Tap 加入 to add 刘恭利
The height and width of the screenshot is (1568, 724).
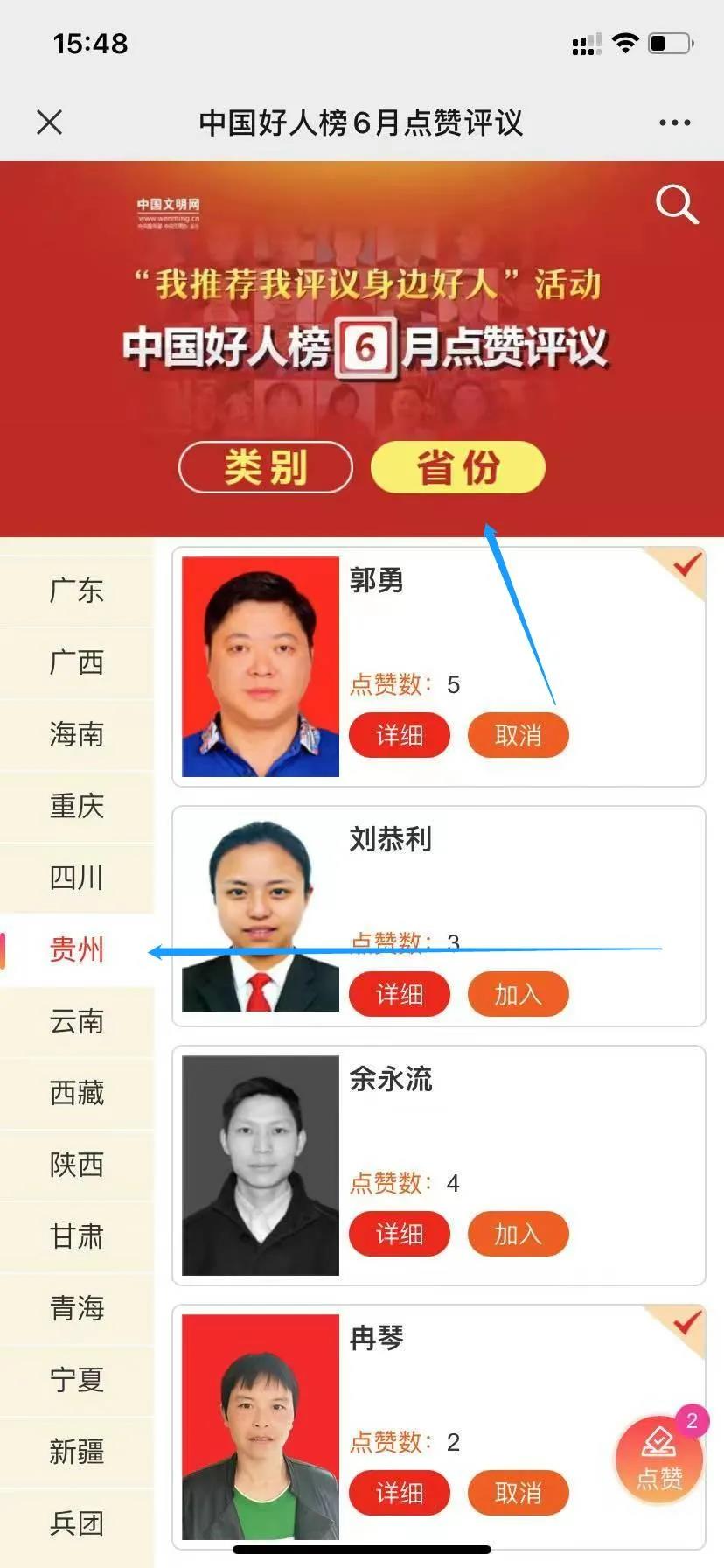(518, 994)
